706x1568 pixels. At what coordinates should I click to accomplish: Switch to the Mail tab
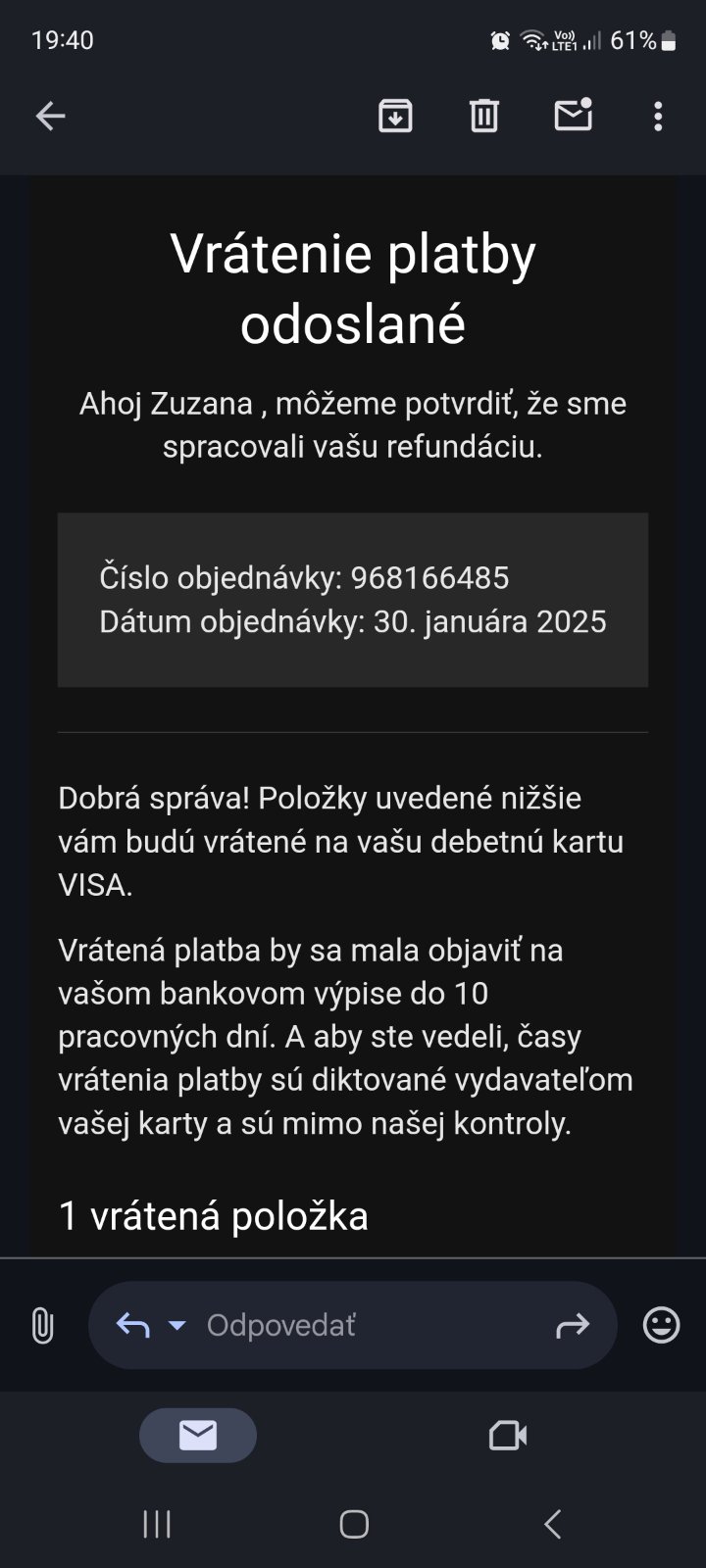198,1436
